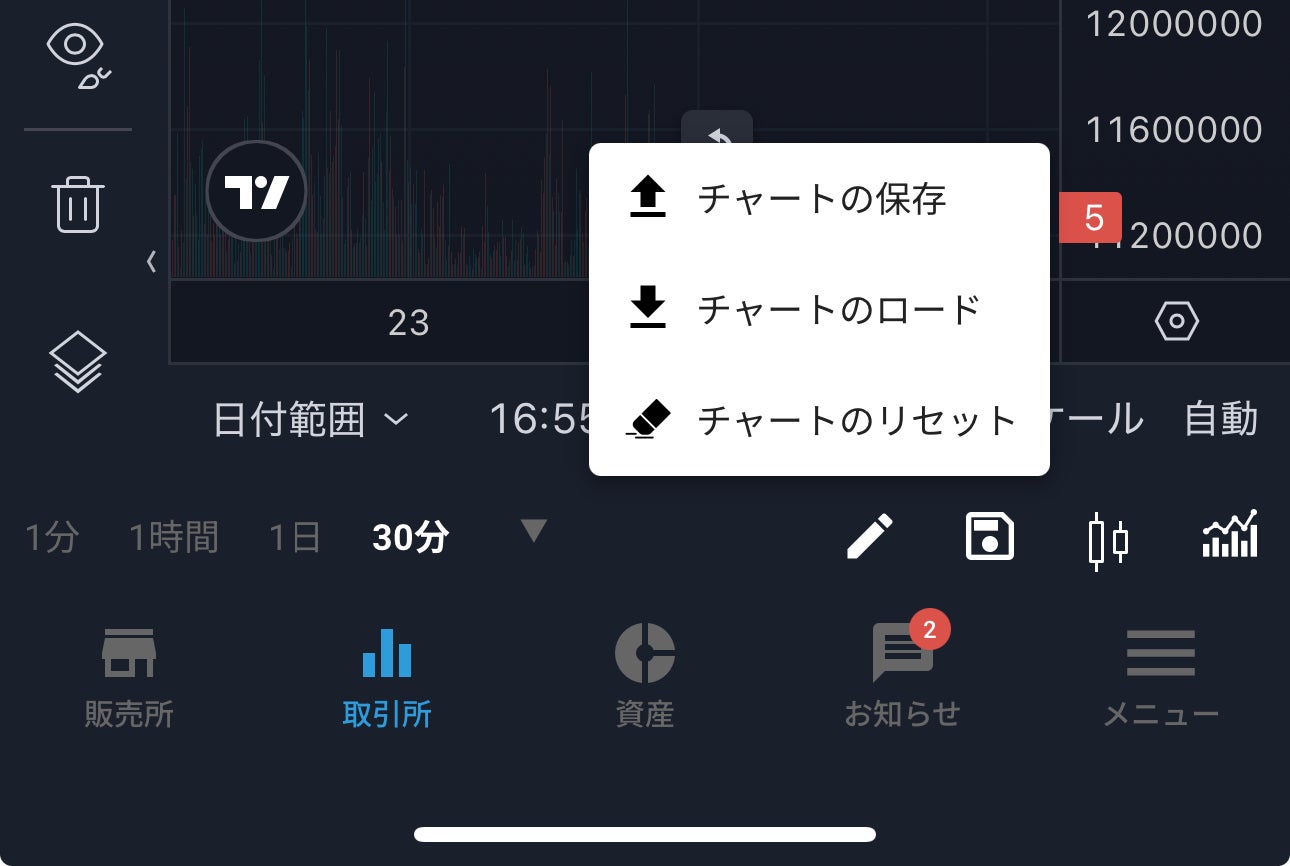This screenshot has height=866, width=1290.
Task: Switch timeframe to 1分
Action: coord(52,538)
